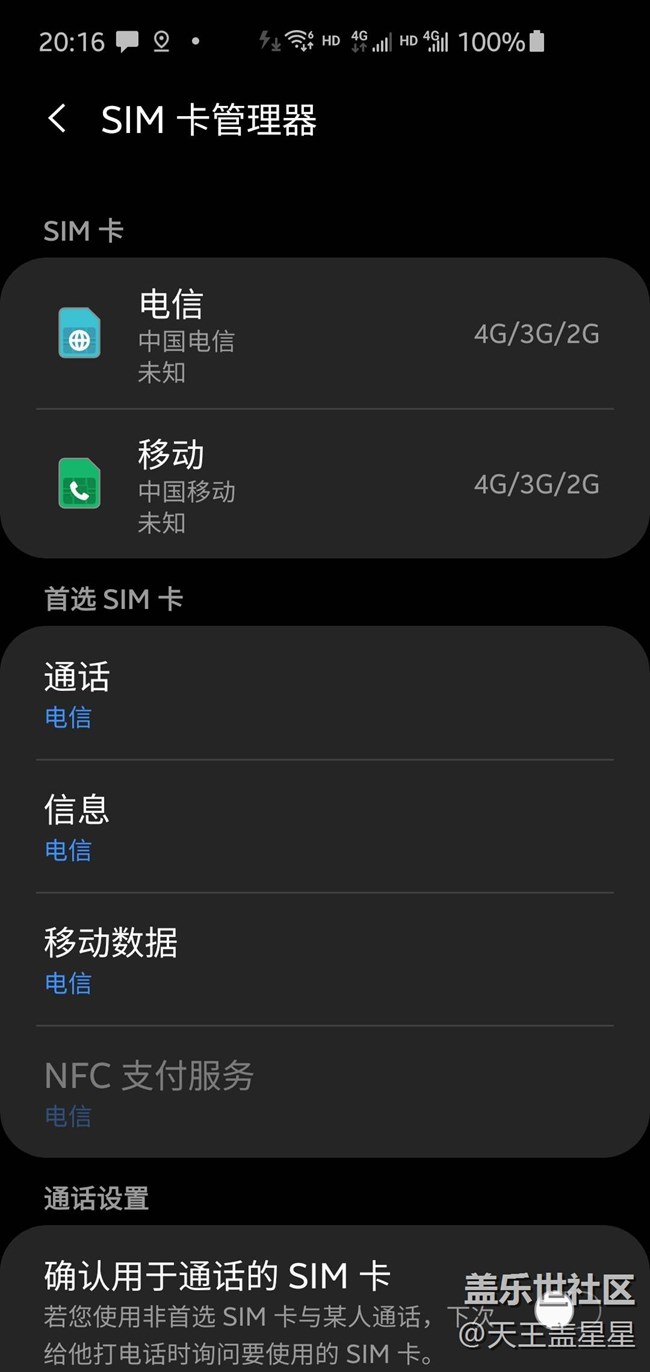Open the 电信 SIM card settings
This screenshot has height=1372, width=650.
click(325, 334)
